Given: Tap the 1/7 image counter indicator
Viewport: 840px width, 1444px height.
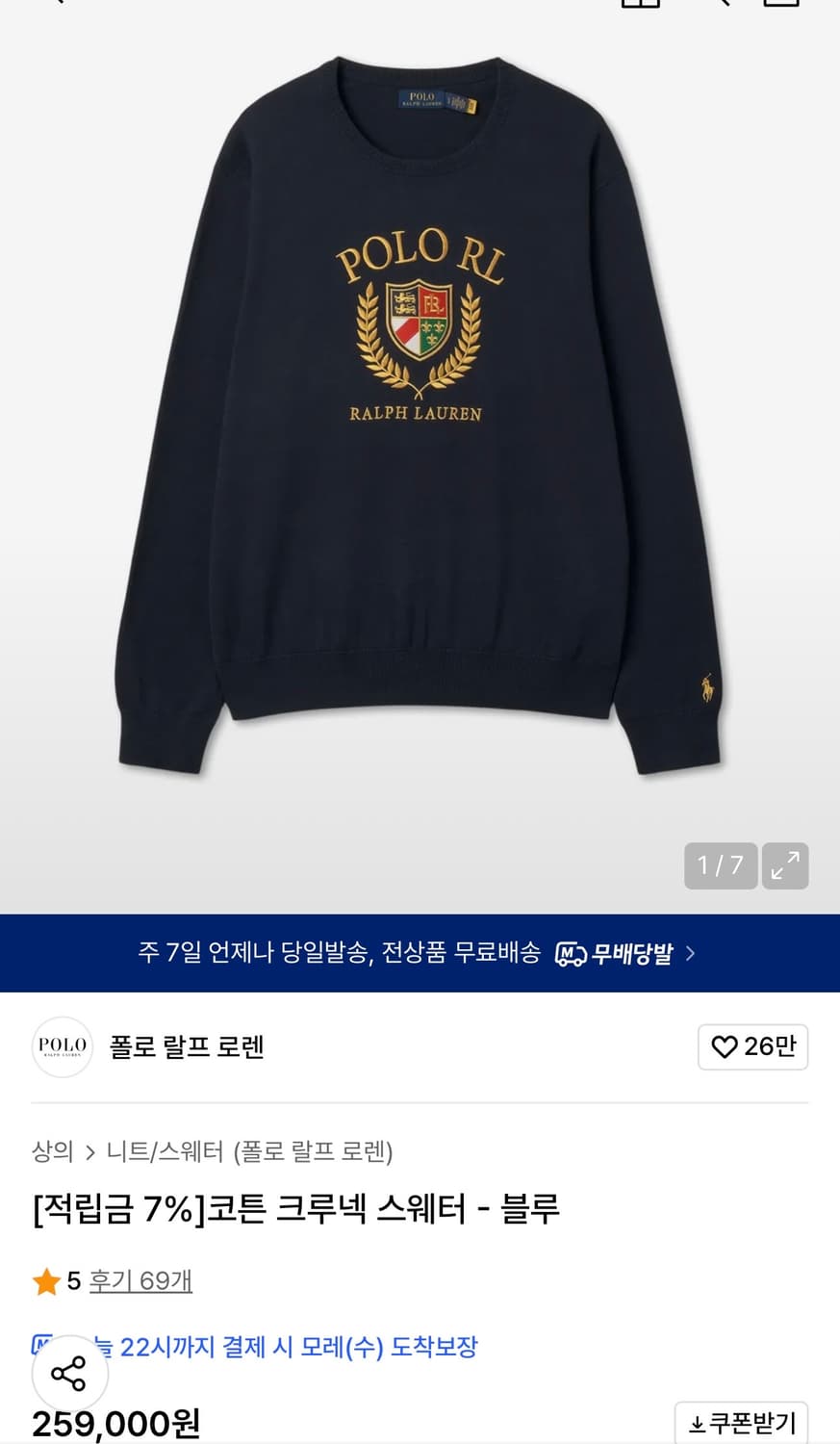Looking at the screenshot, I should pyautogui.click(x=720, y=865).
